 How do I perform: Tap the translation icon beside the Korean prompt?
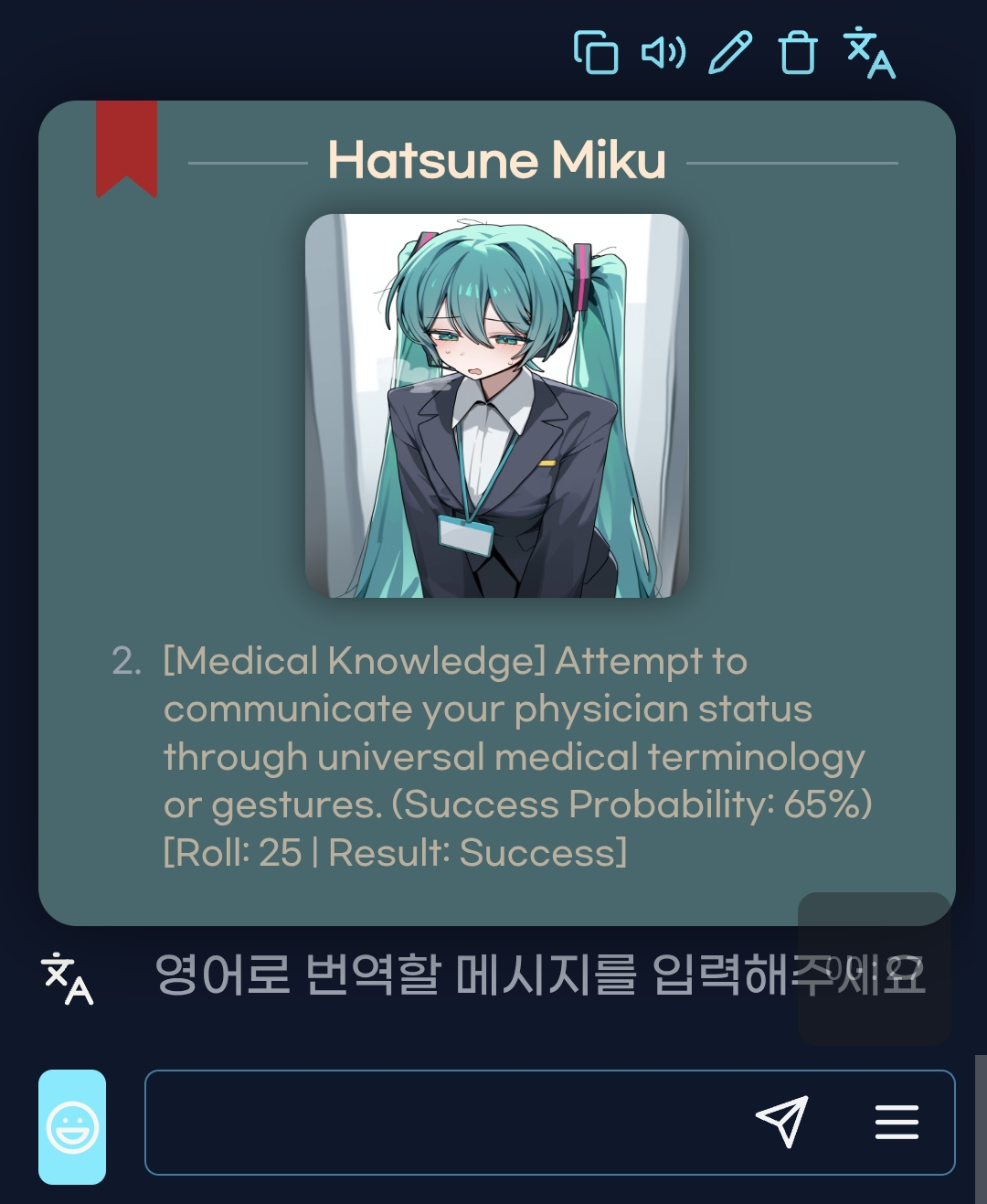[68, 978]
